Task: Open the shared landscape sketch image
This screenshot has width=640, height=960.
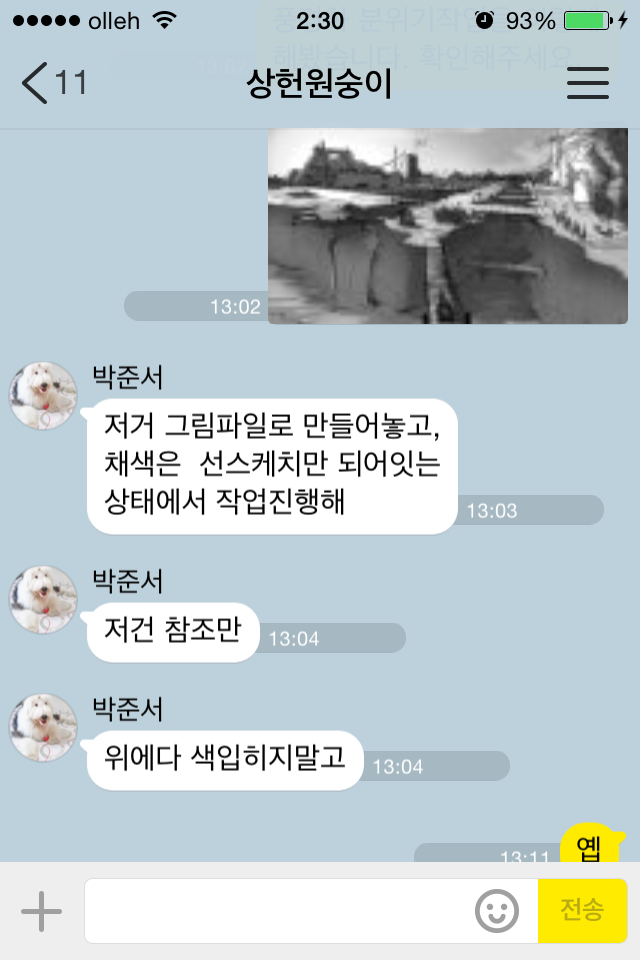Action: coord(447,226)
